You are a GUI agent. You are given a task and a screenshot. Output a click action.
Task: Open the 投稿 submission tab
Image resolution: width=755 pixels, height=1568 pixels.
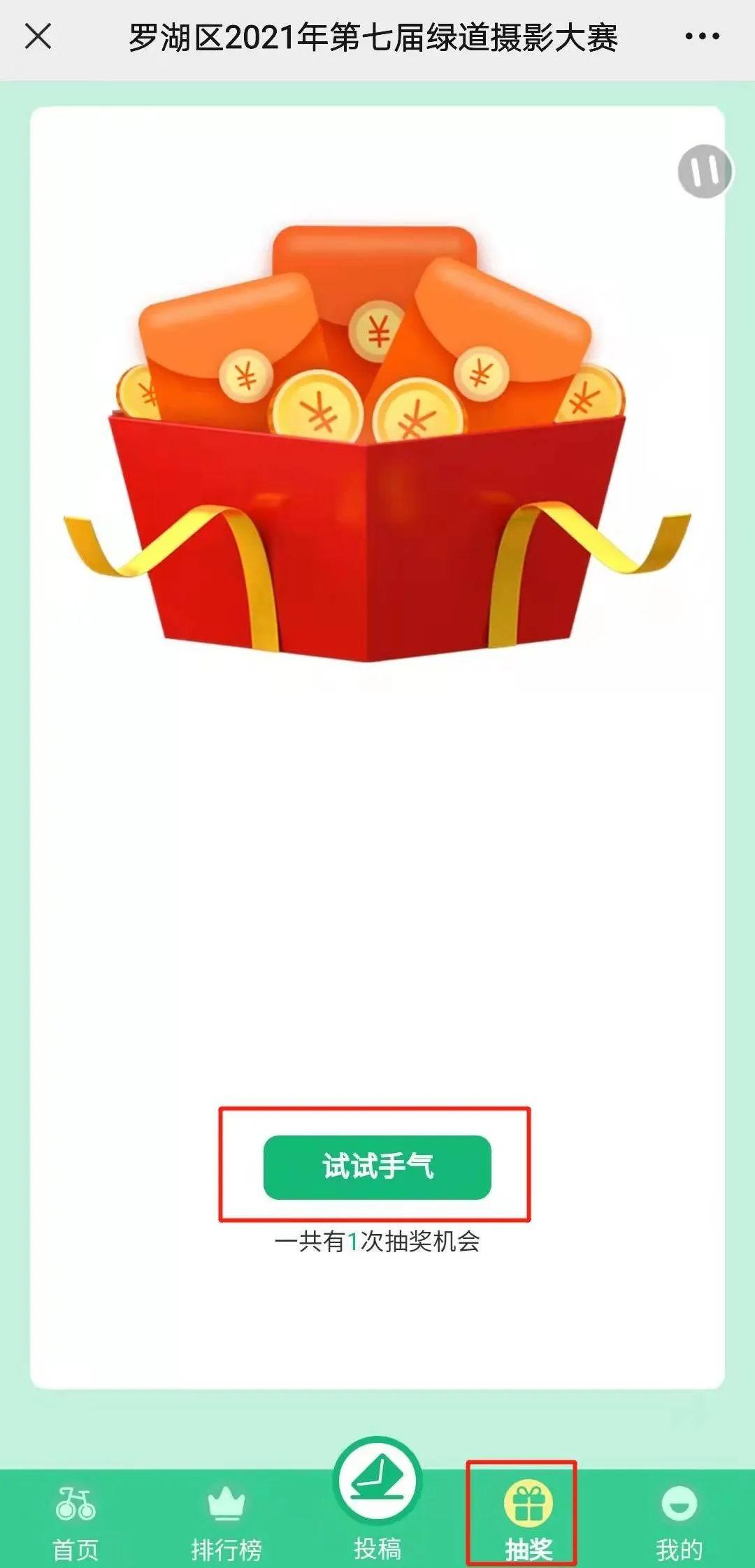coord(377,1502)
